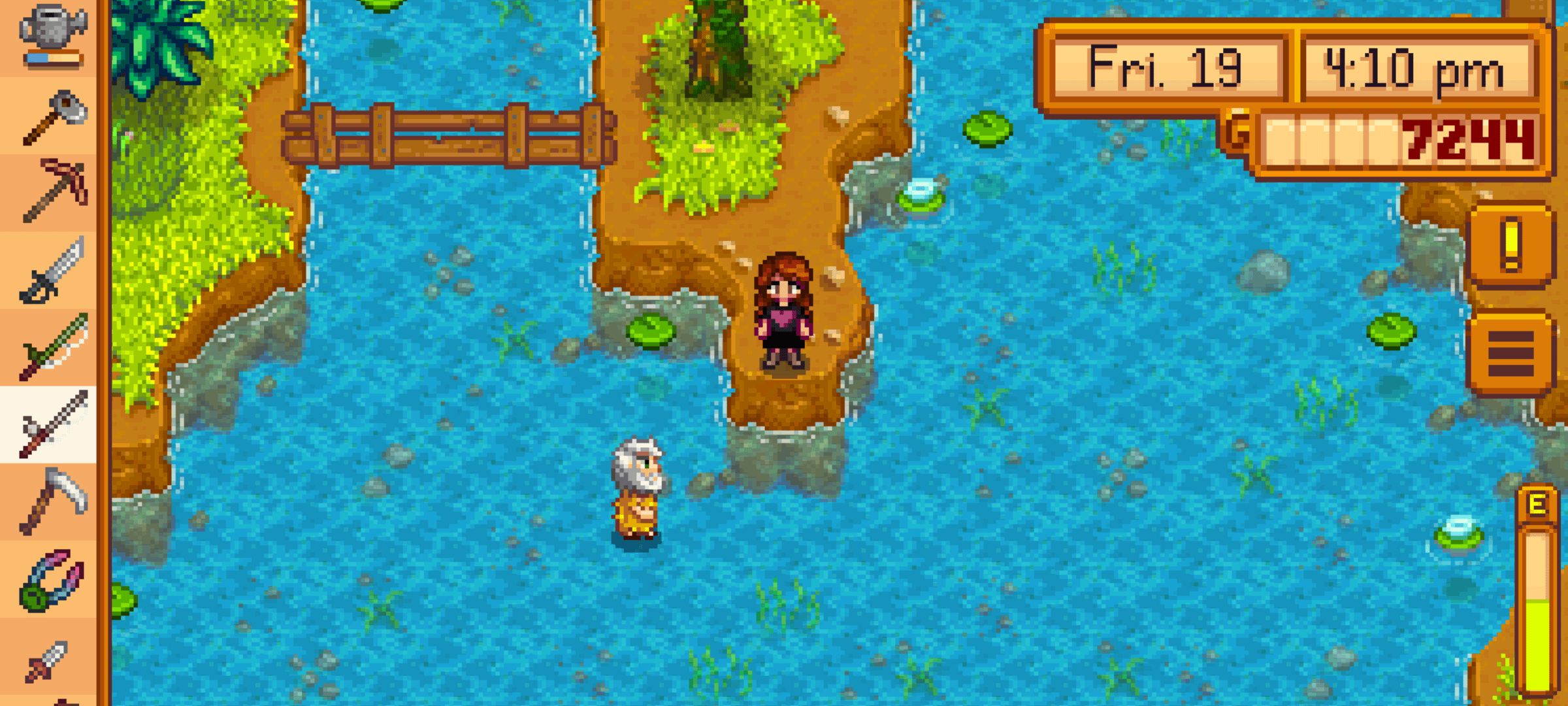The width and height of the screenshot is (1568, 706).
Task: Equip the green-hilted sword
Action: [x=54, y=348]
